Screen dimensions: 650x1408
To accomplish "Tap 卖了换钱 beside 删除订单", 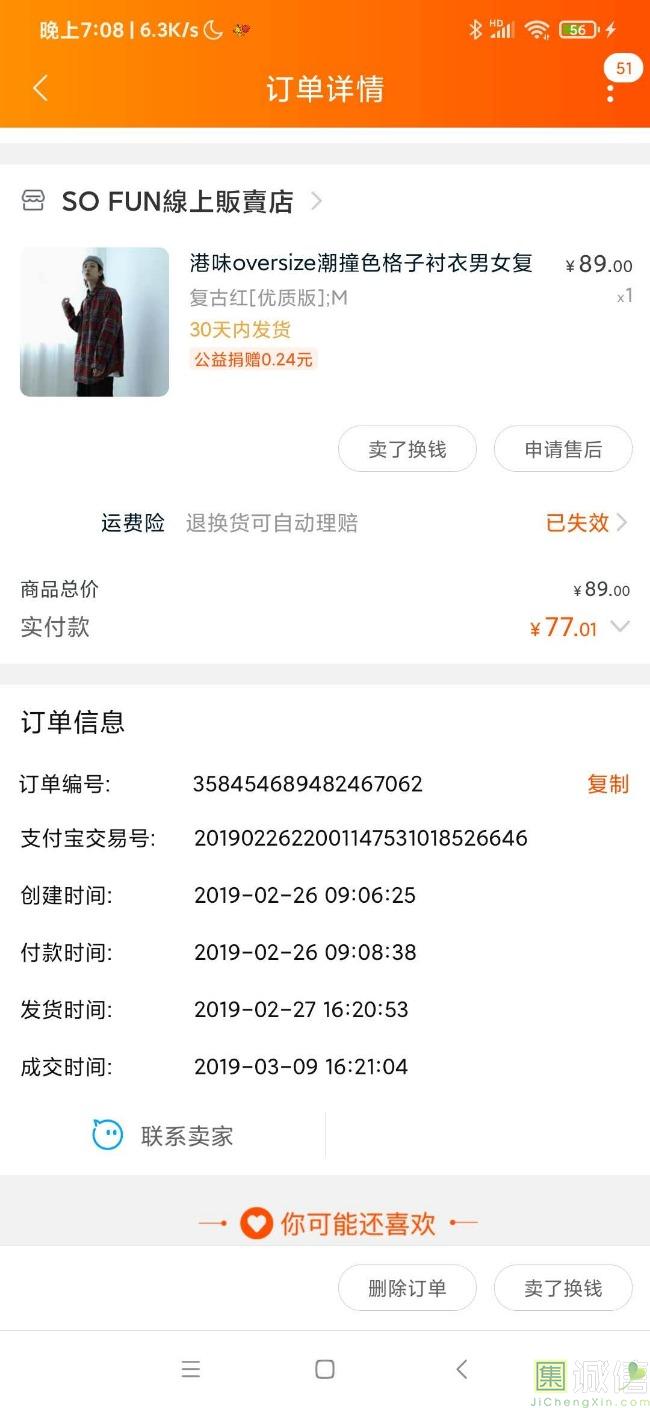I will click(x=563, y=1288).
